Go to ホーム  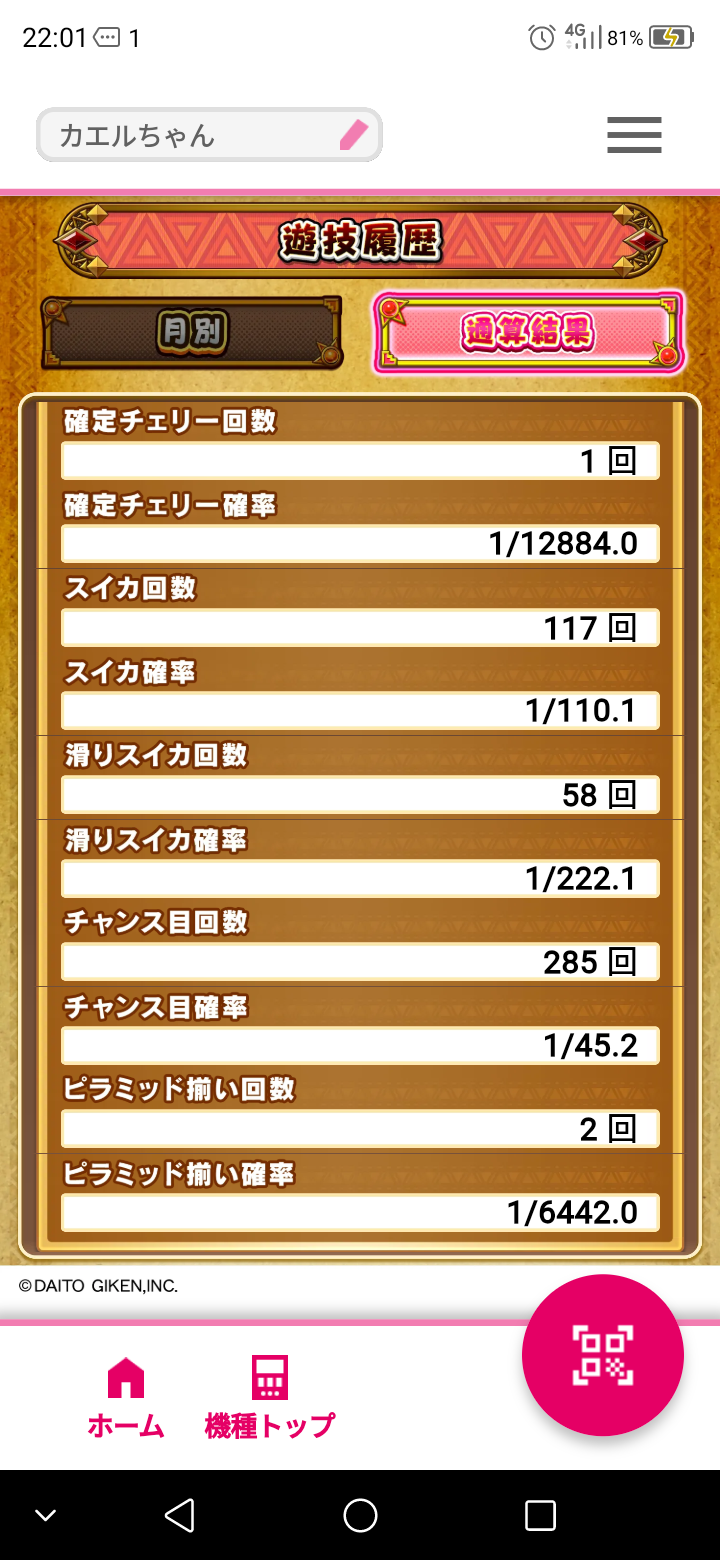point(126,1396)
